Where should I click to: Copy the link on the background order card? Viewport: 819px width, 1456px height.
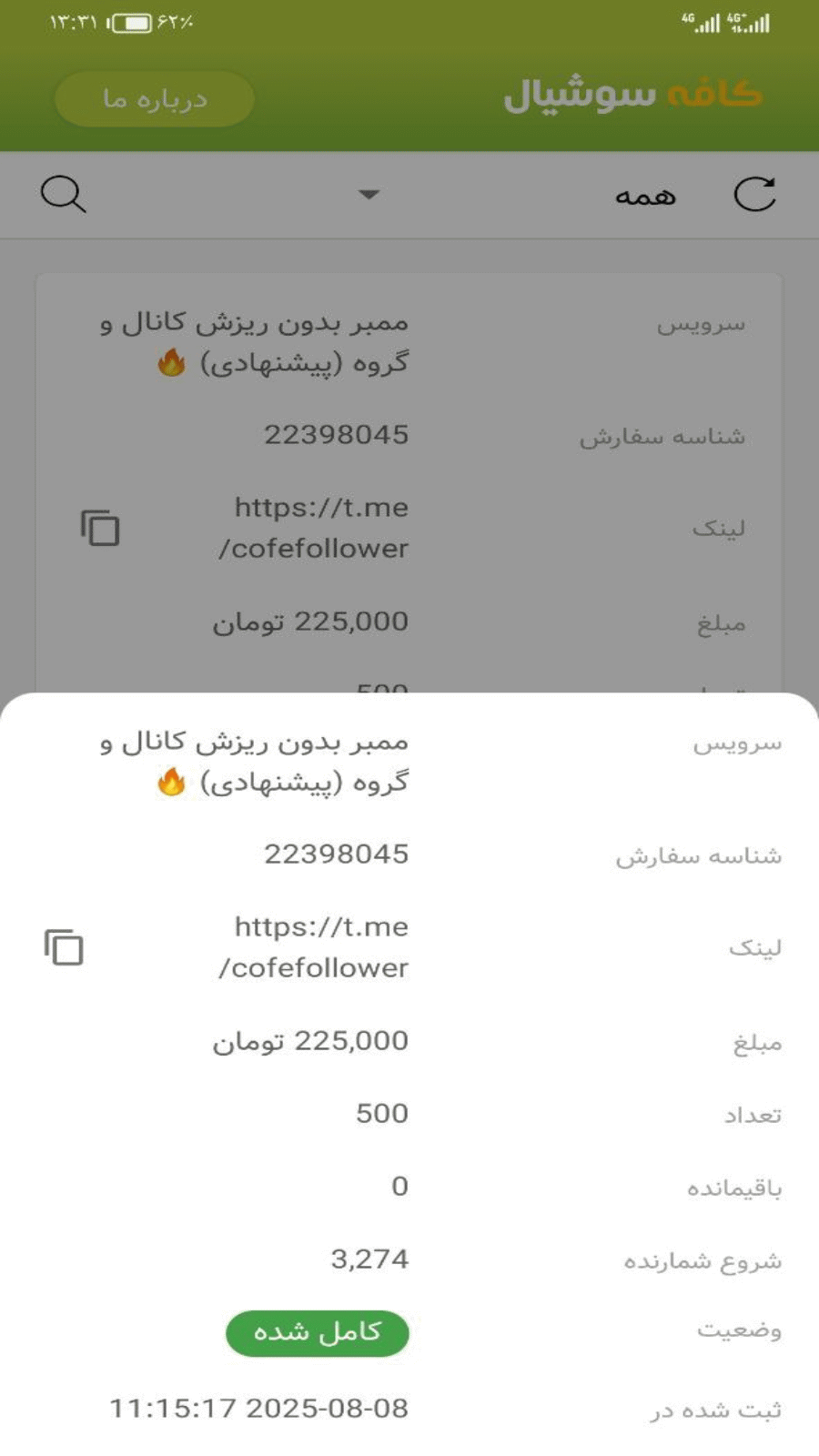tap(100, 528)
